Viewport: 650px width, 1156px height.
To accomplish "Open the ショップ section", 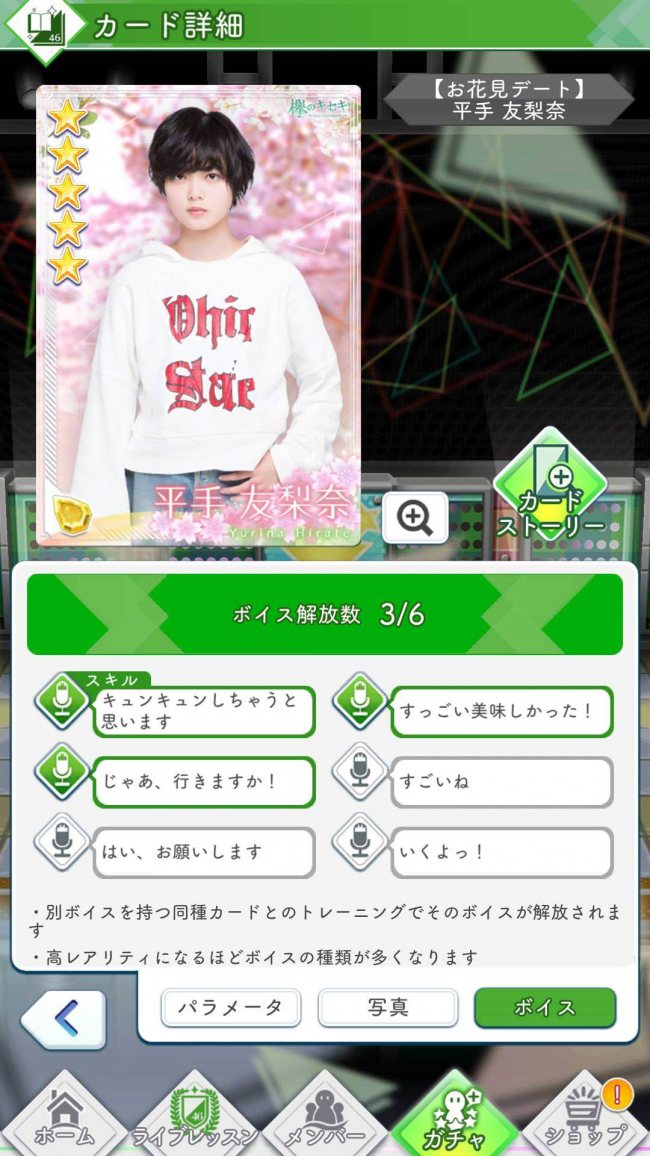I will pyautogui.click(x=585, y=1118).
